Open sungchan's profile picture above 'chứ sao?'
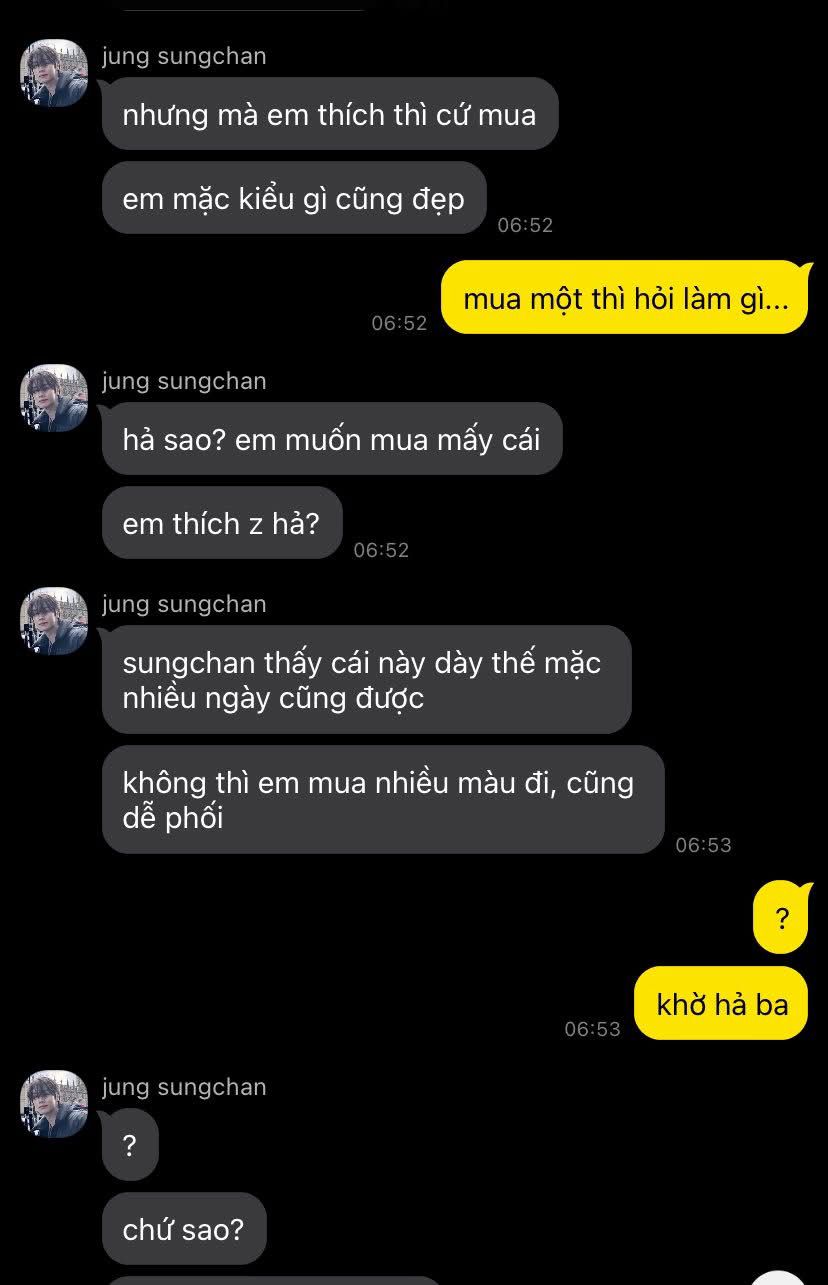This screenshot has width=828, height=1285. coord(54,1104)
